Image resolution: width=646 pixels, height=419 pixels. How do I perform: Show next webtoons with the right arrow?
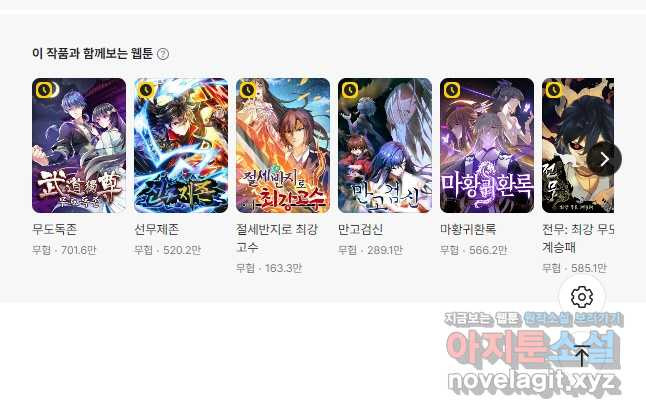tap(604, 158)
